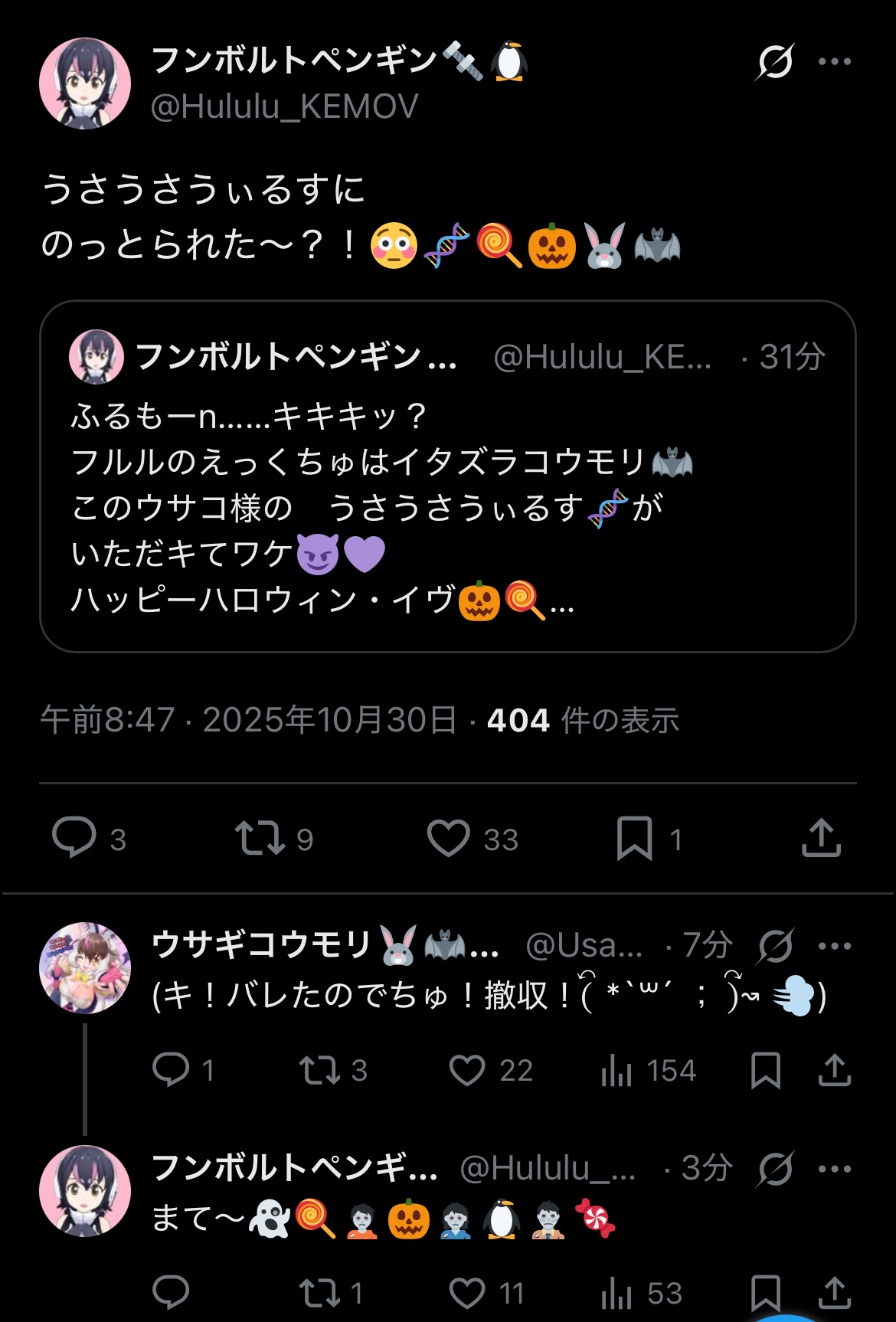Open the overflow menu on the main post
The image size is (896, 1322).
835,62
